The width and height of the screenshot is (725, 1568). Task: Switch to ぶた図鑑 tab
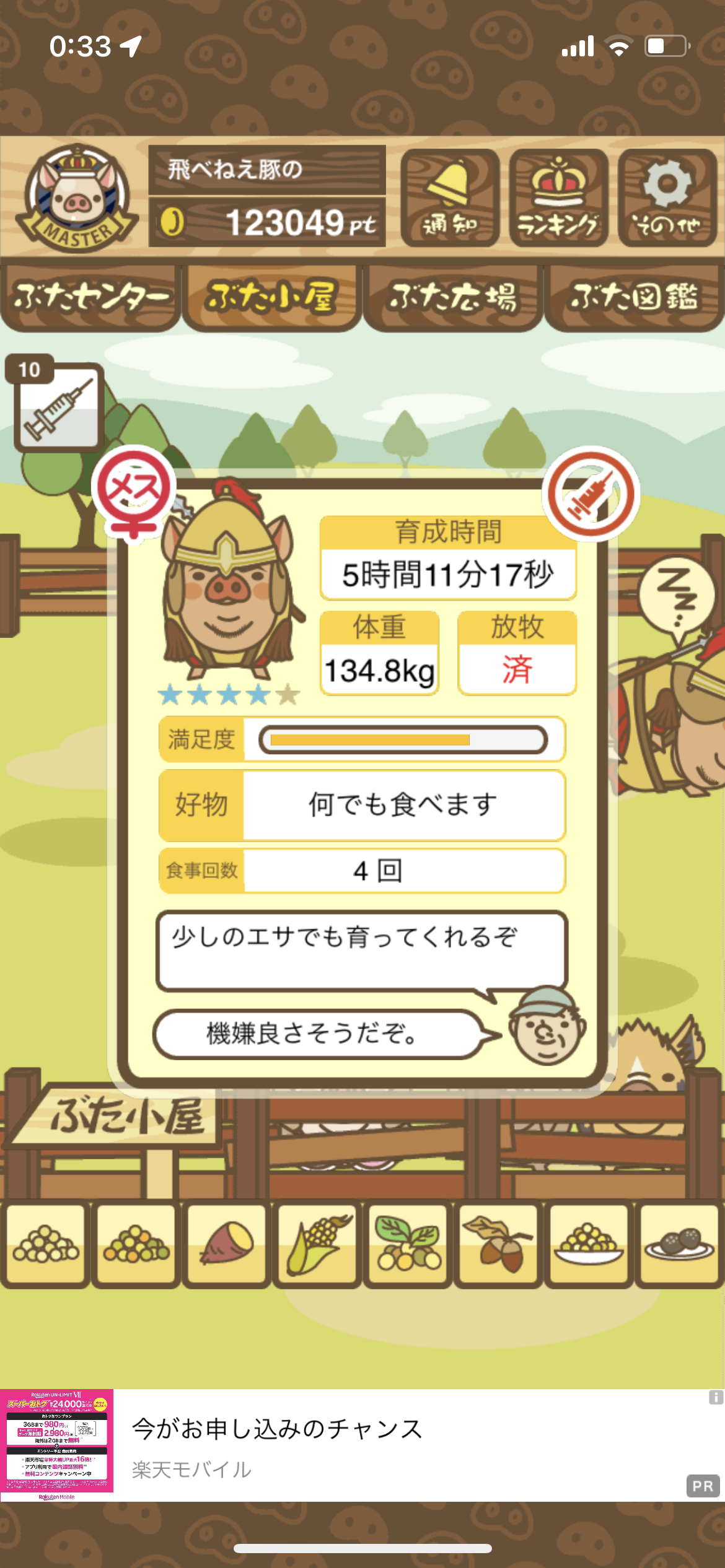click(x=634, y=297)
